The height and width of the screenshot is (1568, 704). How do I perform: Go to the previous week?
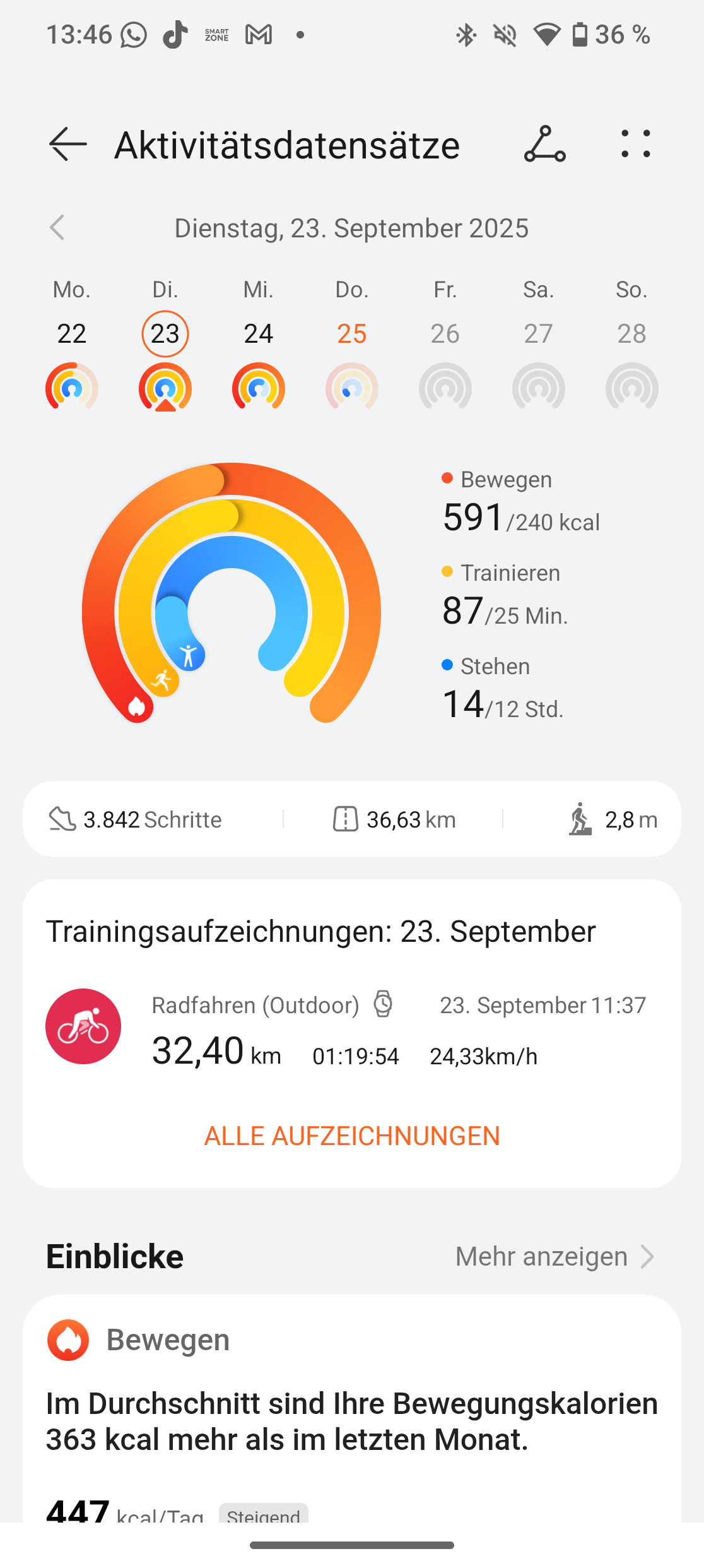tap(57, 228)
